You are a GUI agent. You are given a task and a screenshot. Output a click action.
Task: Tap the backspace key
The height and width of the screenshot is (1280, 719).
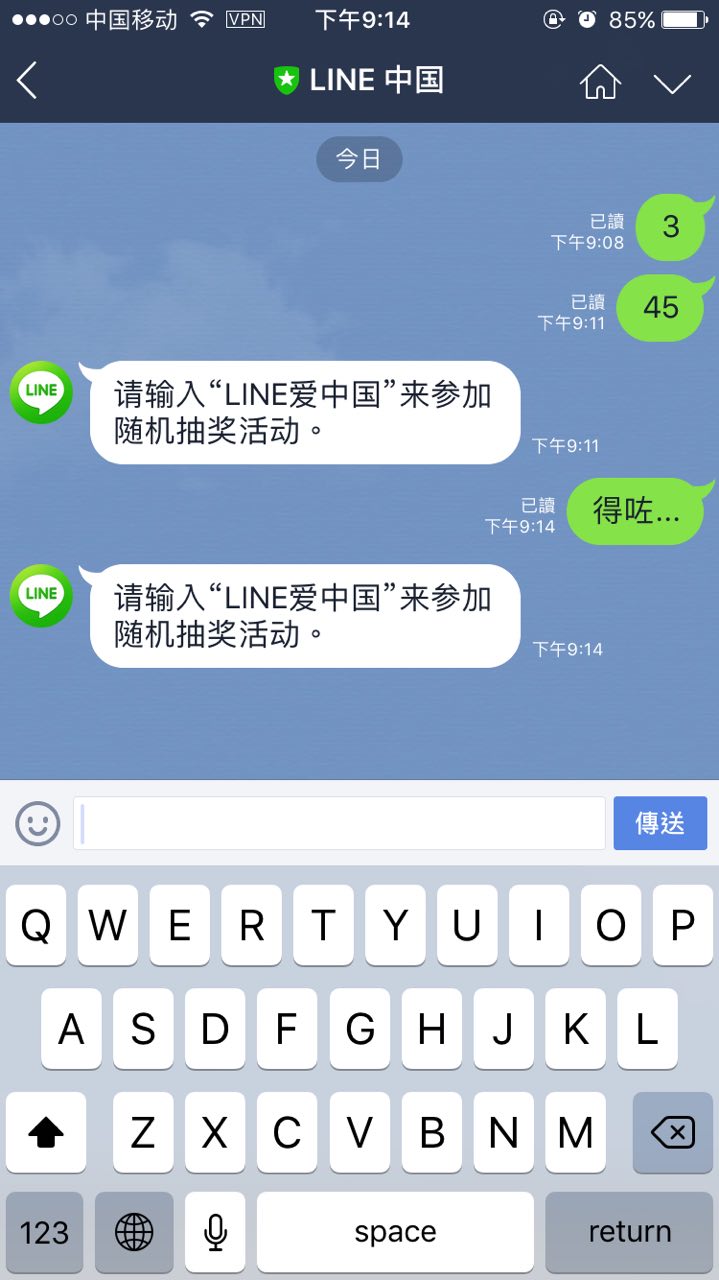(x=672, y=1133)
